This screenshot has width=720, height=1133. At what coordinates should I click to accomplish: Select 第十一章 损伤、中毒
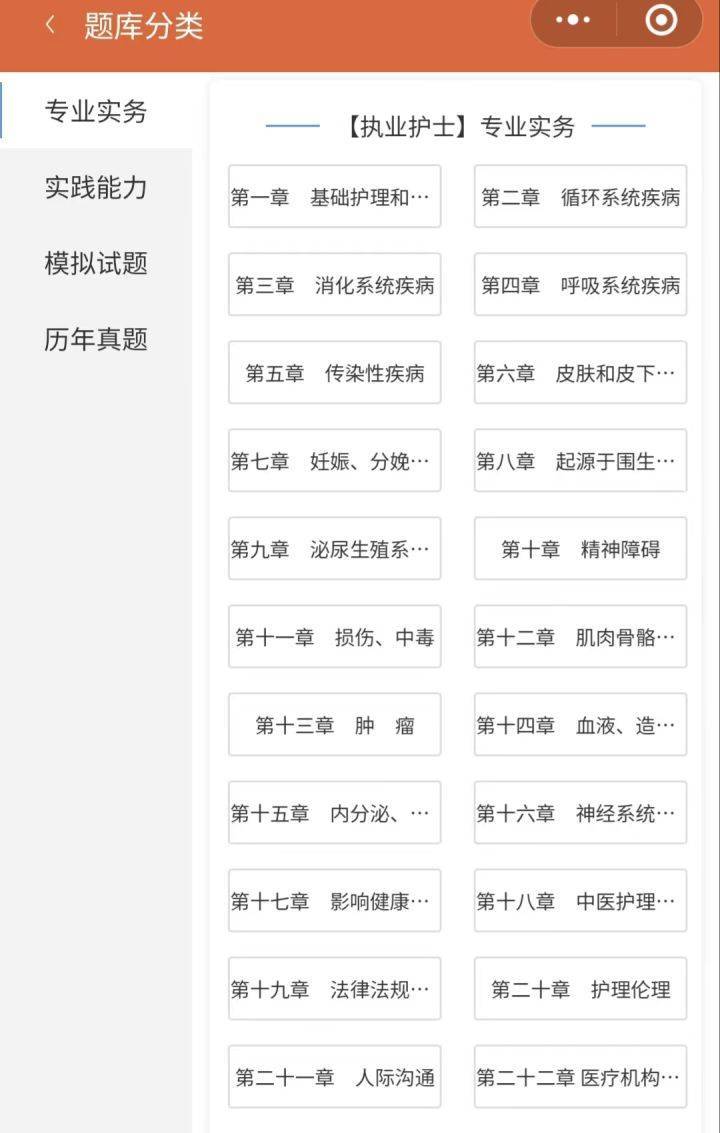click(x=334, y=637)
